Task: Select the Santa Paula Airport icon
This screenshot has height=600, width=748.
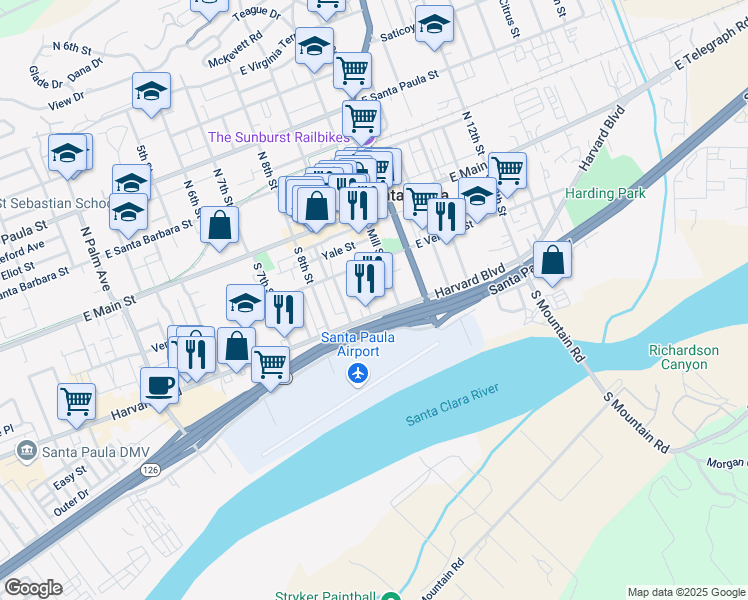Action: click(358, 373)
